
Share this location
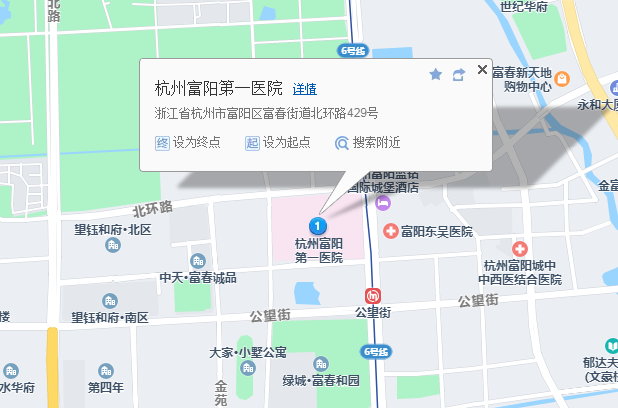point(459,74)
